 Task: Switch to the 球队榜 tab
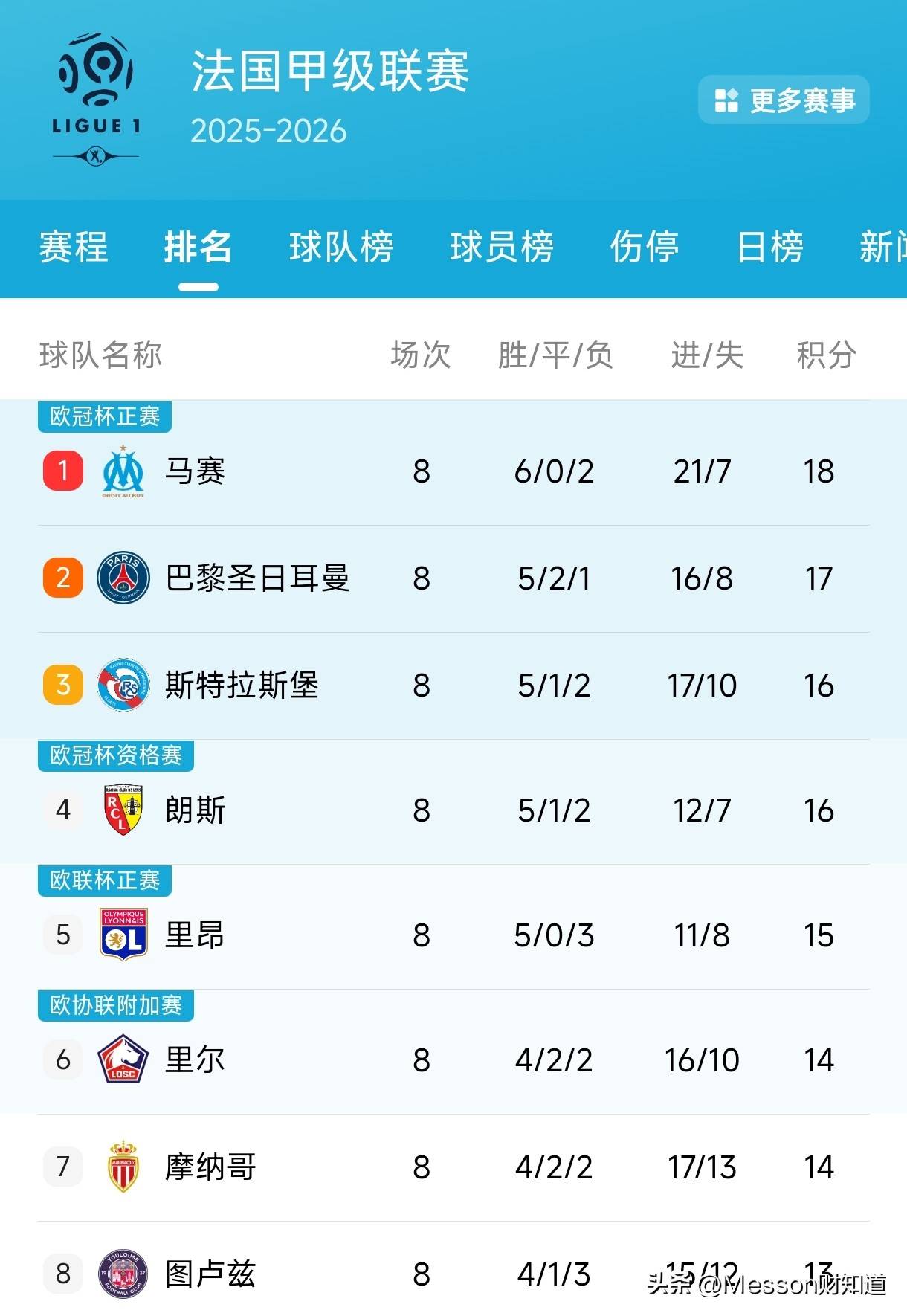pos(341,247)
